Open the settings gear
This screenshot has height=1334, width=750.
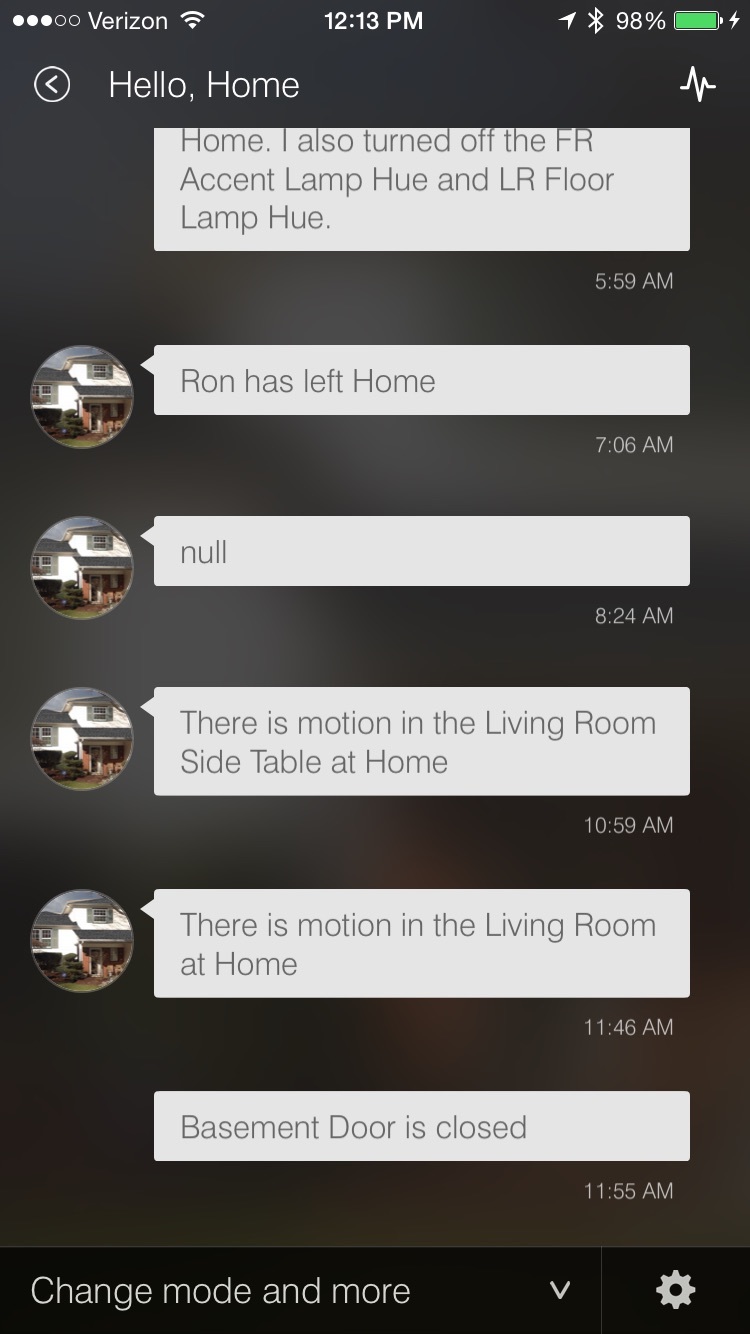pyautogui.click(x=676, y=1290)
